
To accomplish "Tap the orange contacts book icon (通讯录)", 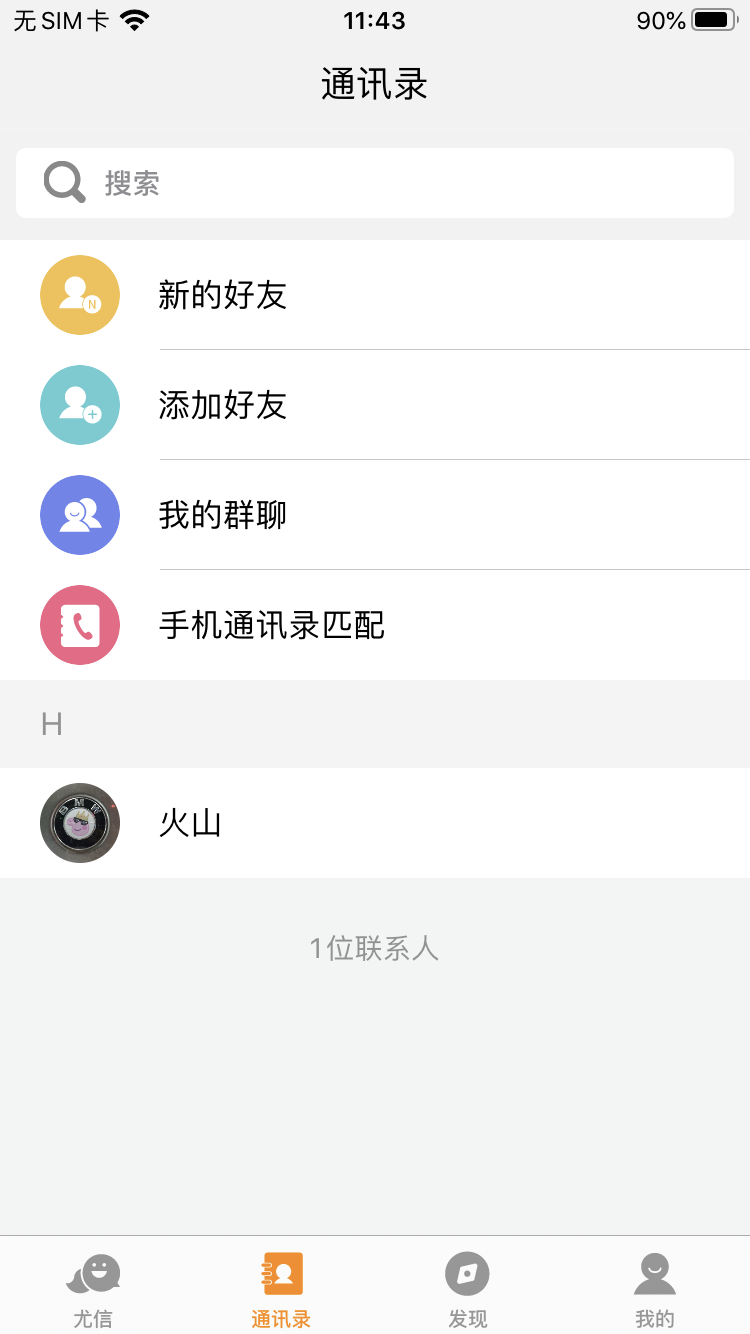I will (x=280, y=1272).
